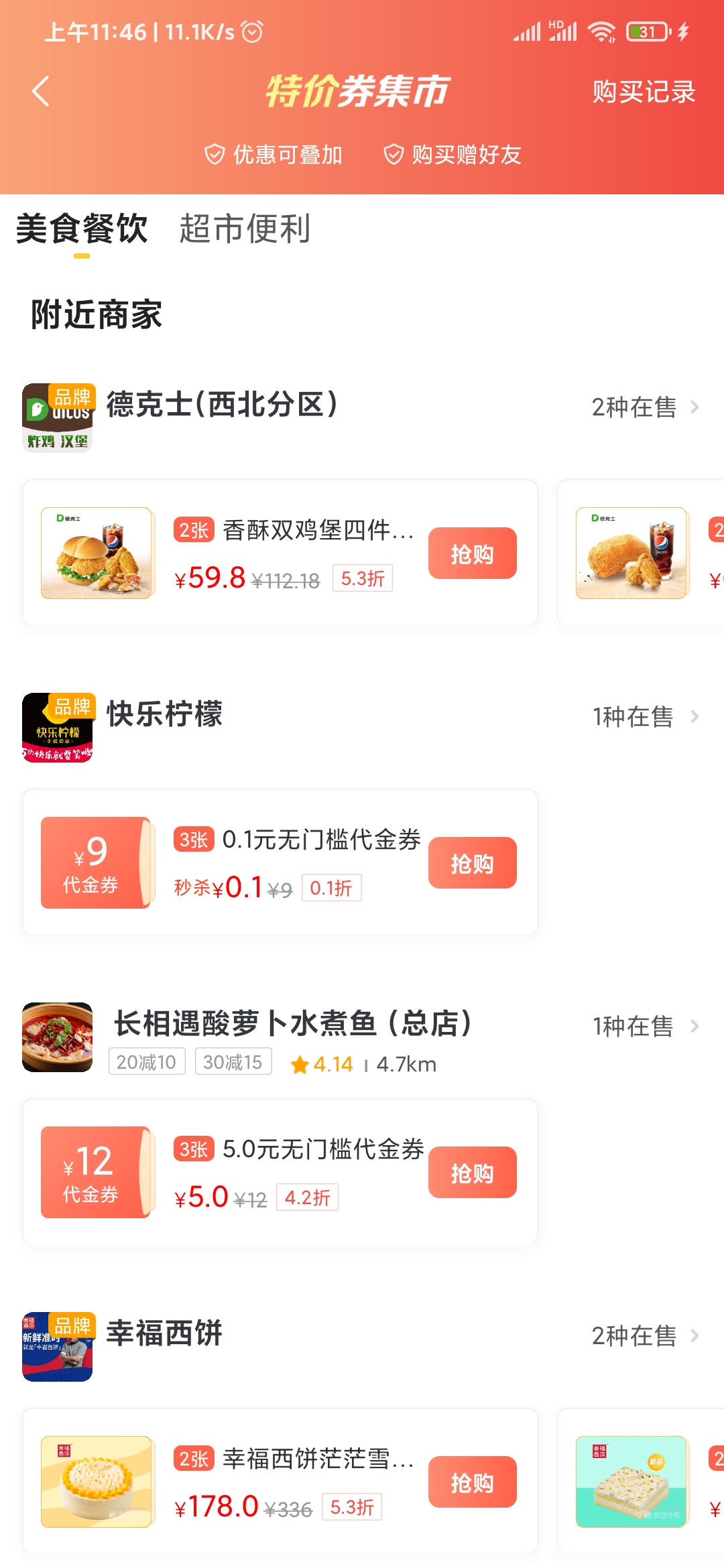Open the 长相遇酸萝卜水煮鱼 store thumbnail
The image size is (724, 1568).
pyautogui.click(x=57, y=1037)
